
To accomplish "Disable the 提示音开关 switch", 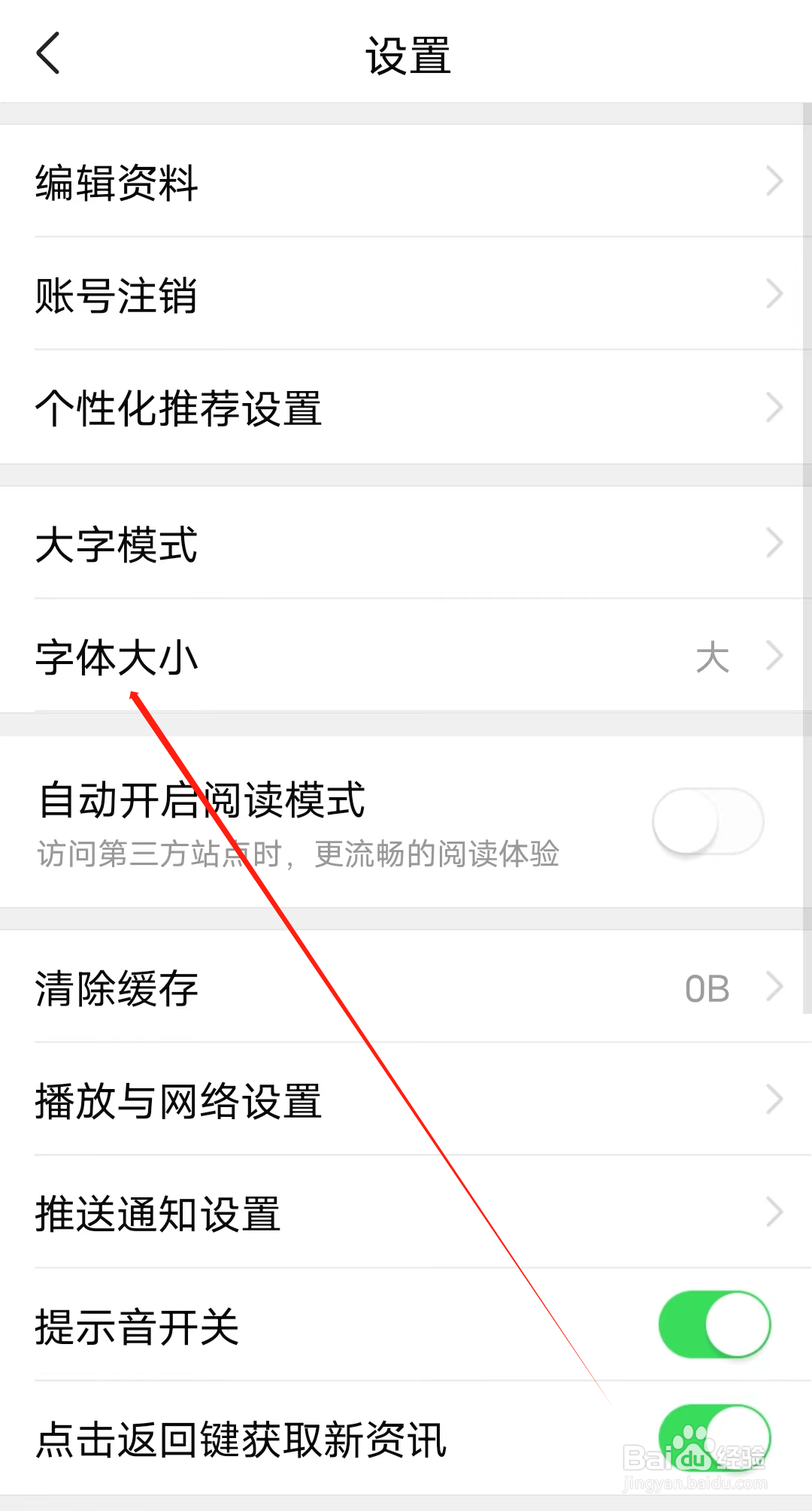I will coord(713,1325).
